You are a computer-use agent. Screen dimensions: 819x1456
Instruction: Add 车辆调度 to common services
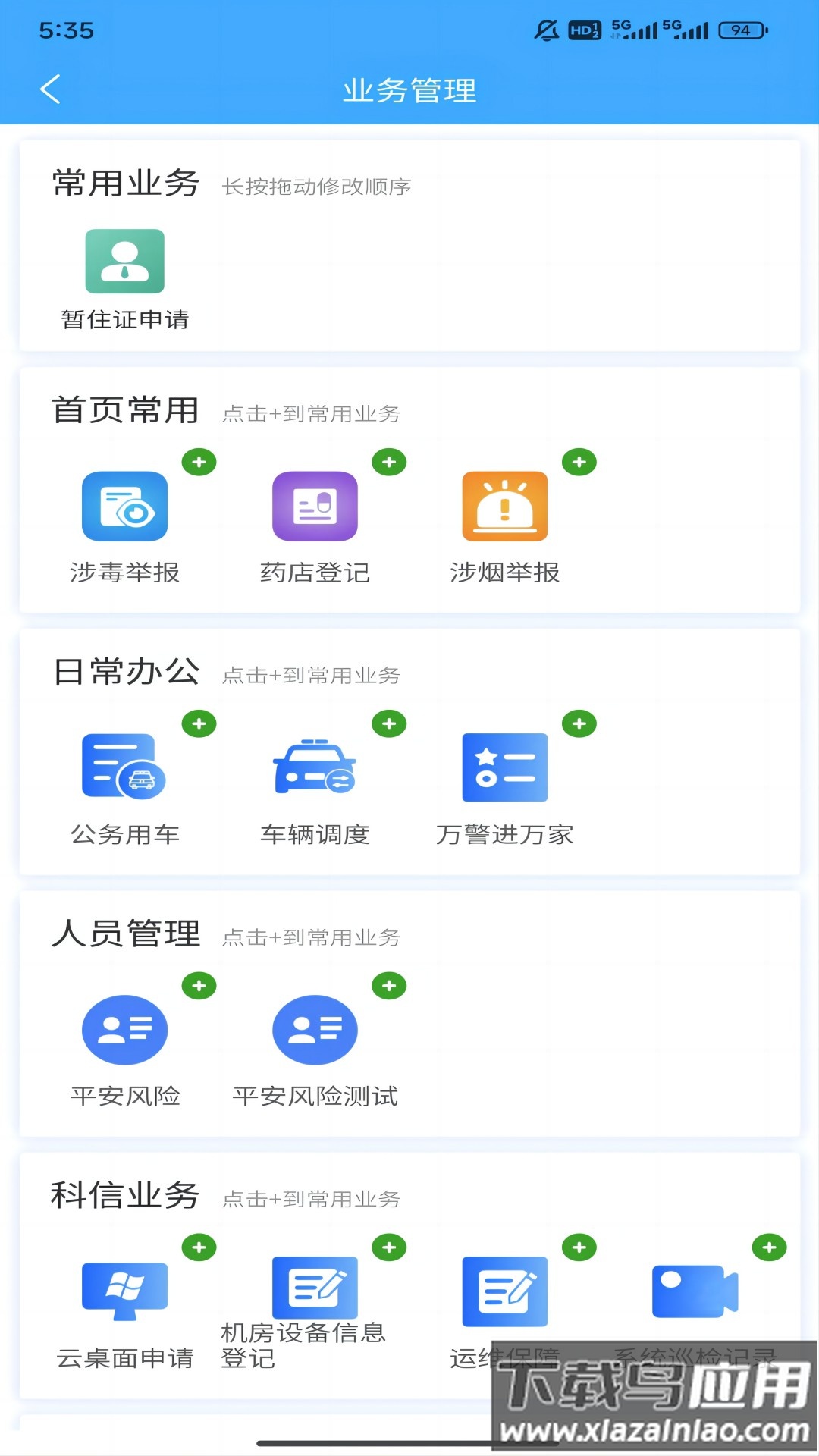[390, 723]
